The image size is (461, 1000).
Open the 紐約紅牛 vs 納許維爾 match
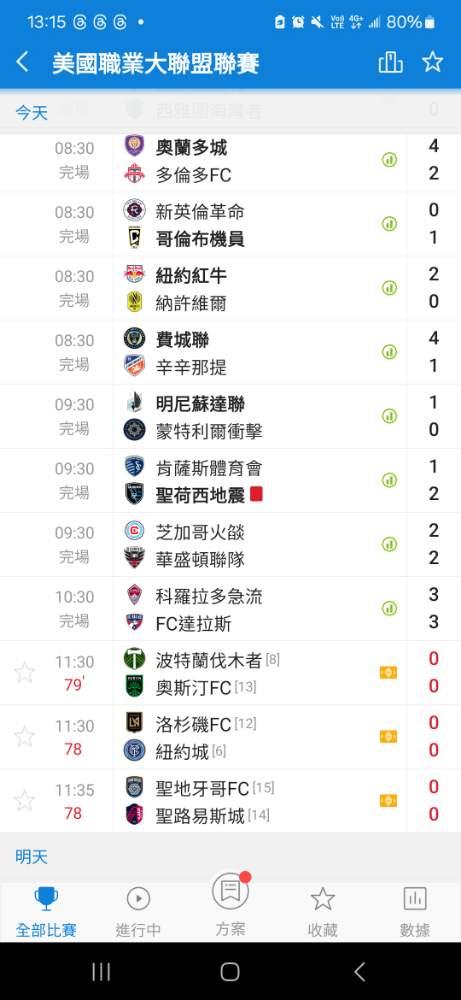coord(230,288)
